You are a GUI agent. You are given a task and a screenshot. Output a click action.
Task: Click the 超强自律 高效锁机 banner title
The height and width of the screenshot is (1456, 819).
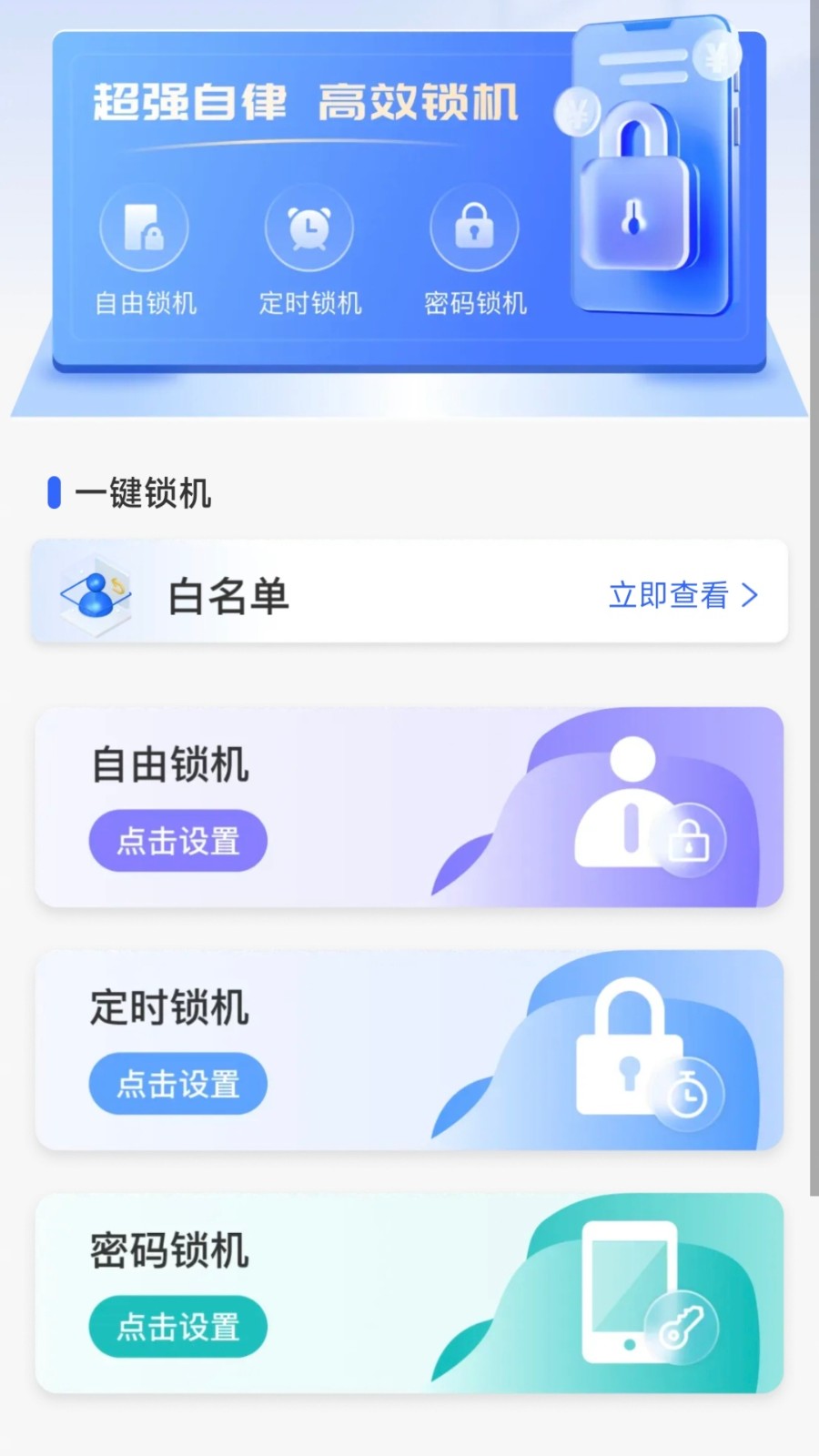(305, 102)
